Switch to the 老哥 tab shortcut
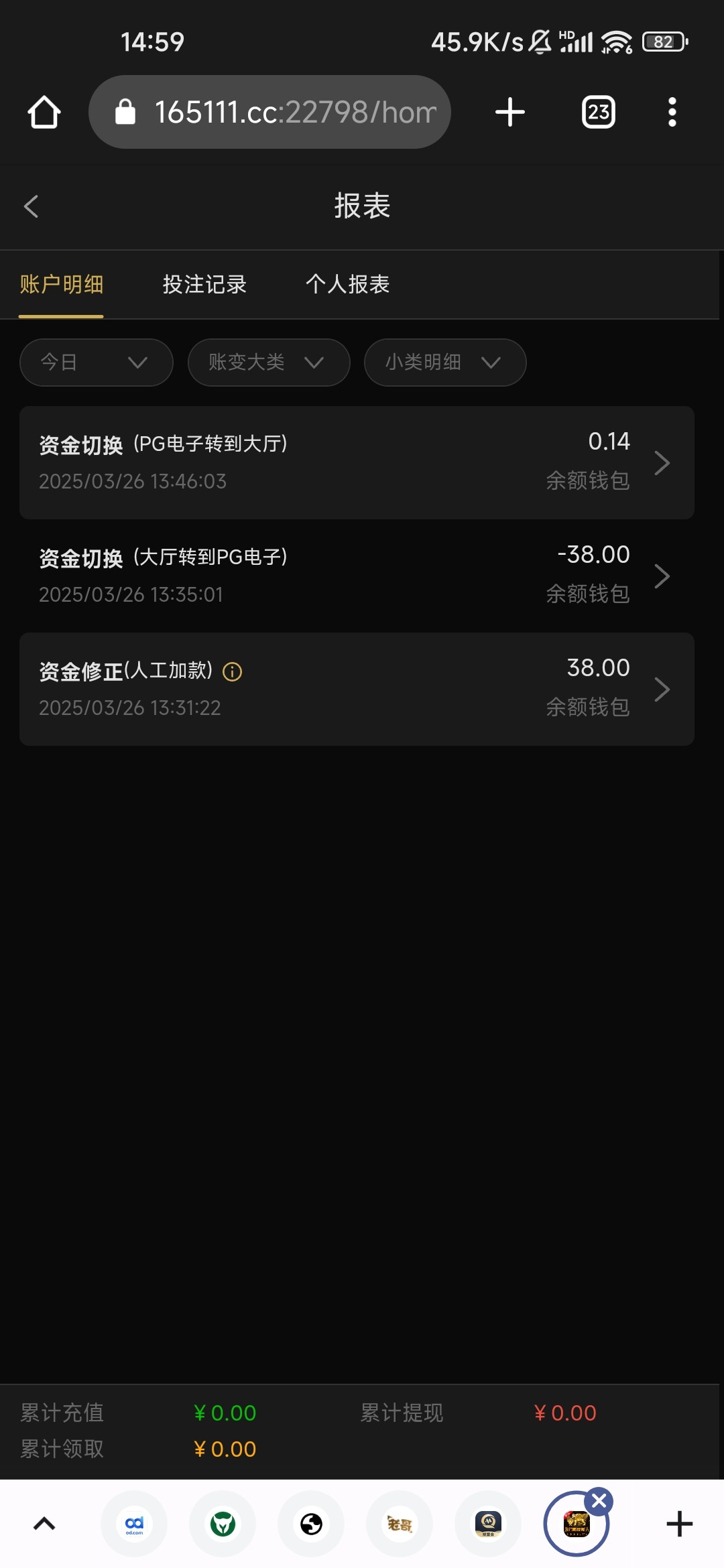This screenshot has width=724, height=1568. pyautogui.click(x=400, y=1524)
